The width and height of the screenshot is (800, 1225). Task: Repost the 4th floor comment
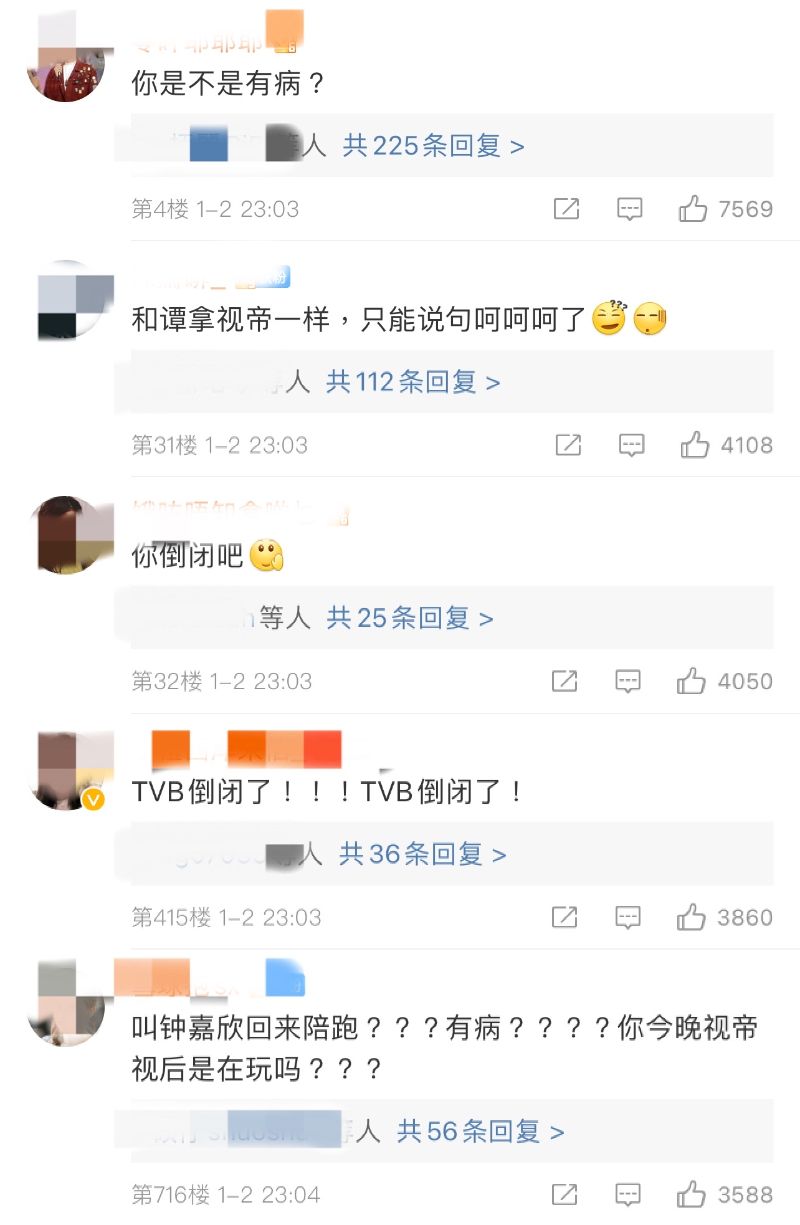(x=566, y=209)
